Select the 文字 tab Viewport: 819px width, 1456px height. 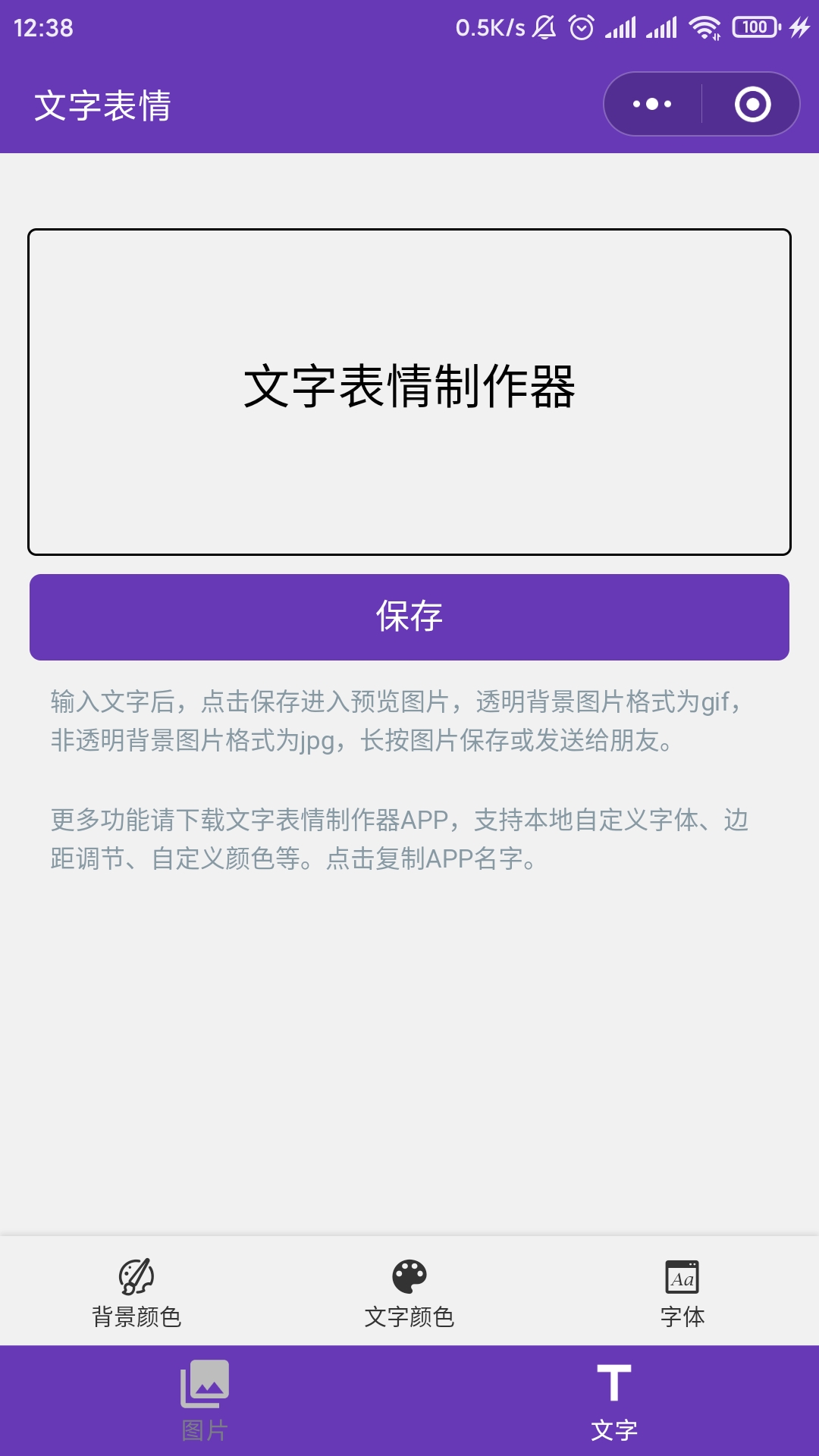[x=614, y=1401]
